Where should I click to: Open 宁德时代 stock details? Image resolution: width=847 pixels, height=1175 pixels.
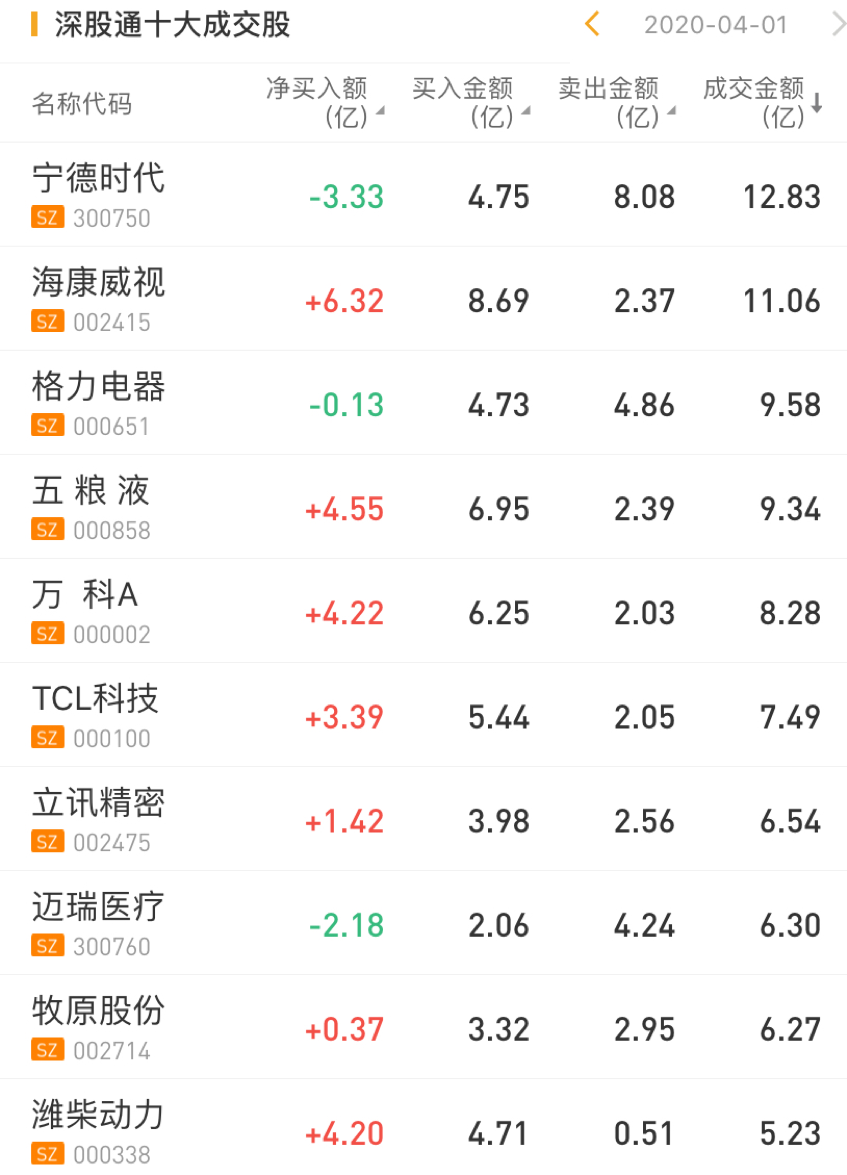tap(98, 194)
